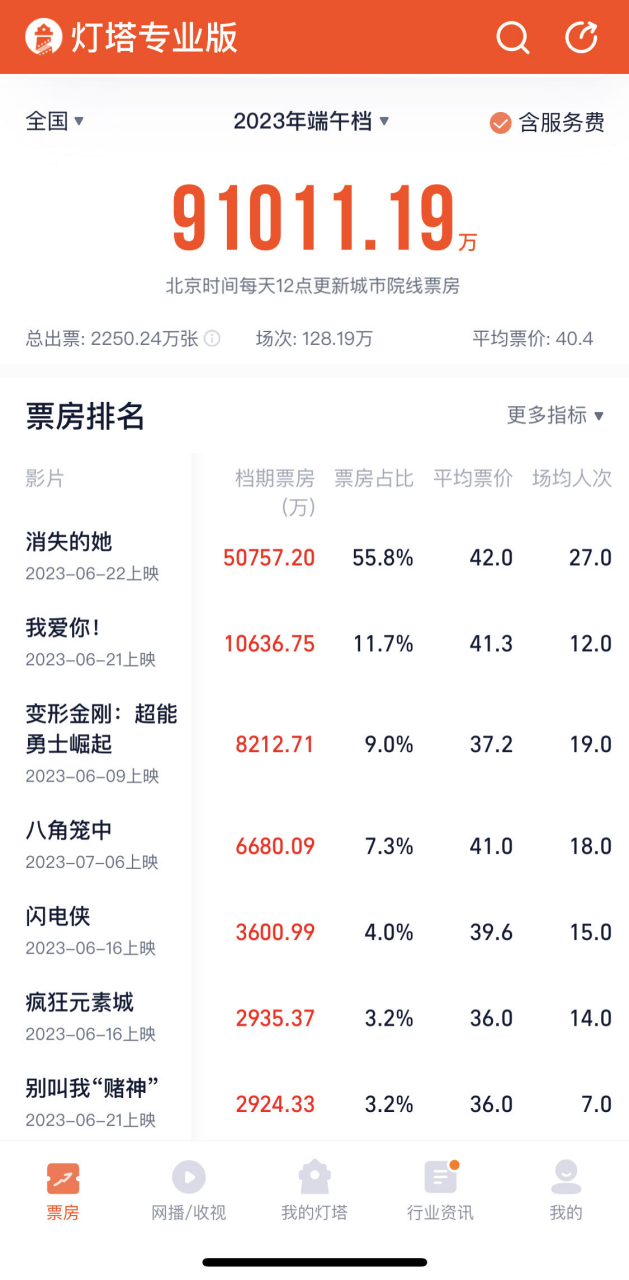Go to the 我的灯塔 tab

[x=314, y=1191]
